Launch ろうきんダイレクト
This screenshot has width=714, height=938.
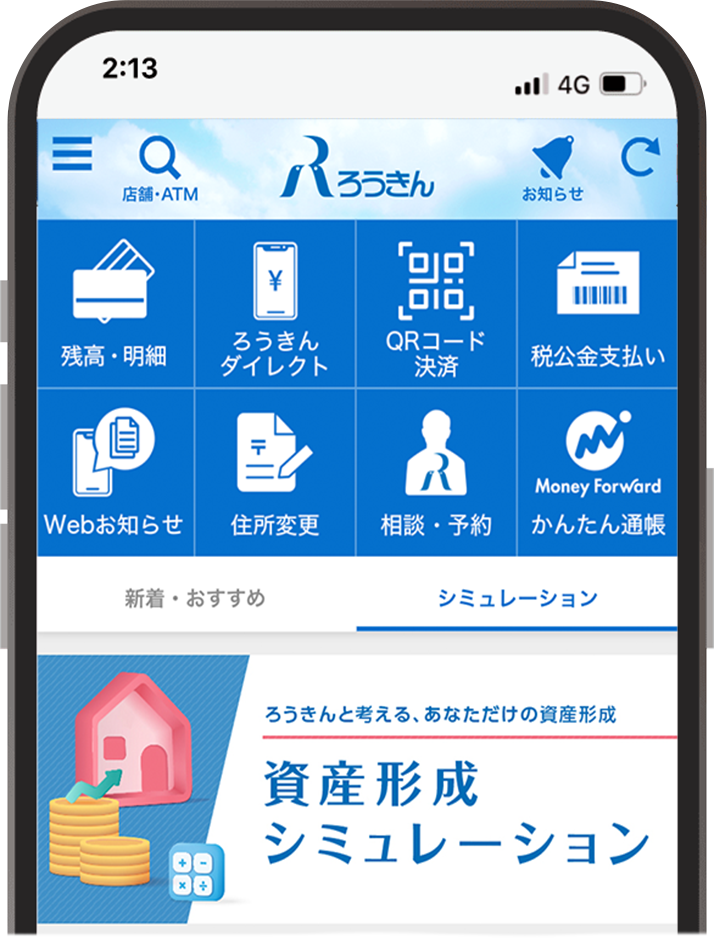click(275, 304)
